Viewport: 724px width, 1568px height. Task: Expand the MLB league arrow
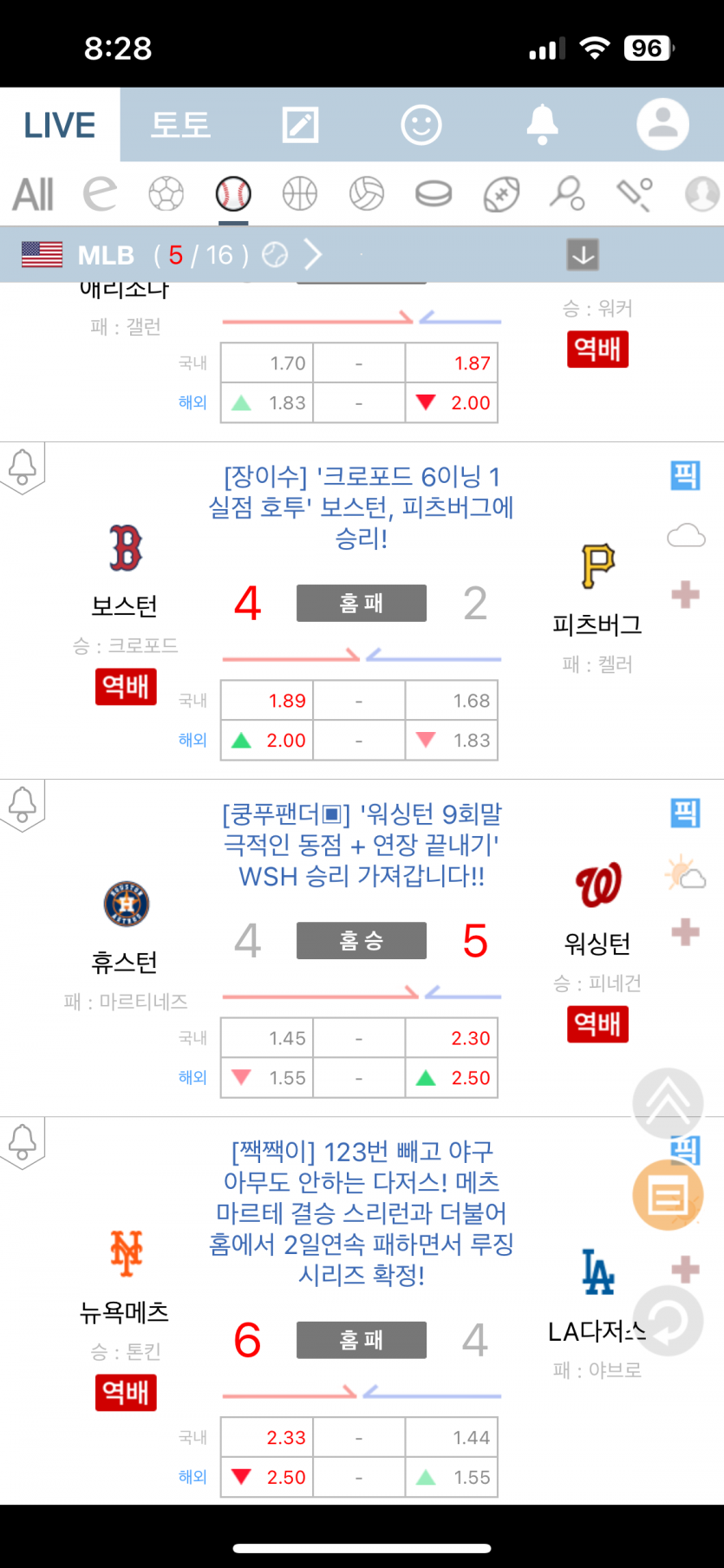(313, 255)
